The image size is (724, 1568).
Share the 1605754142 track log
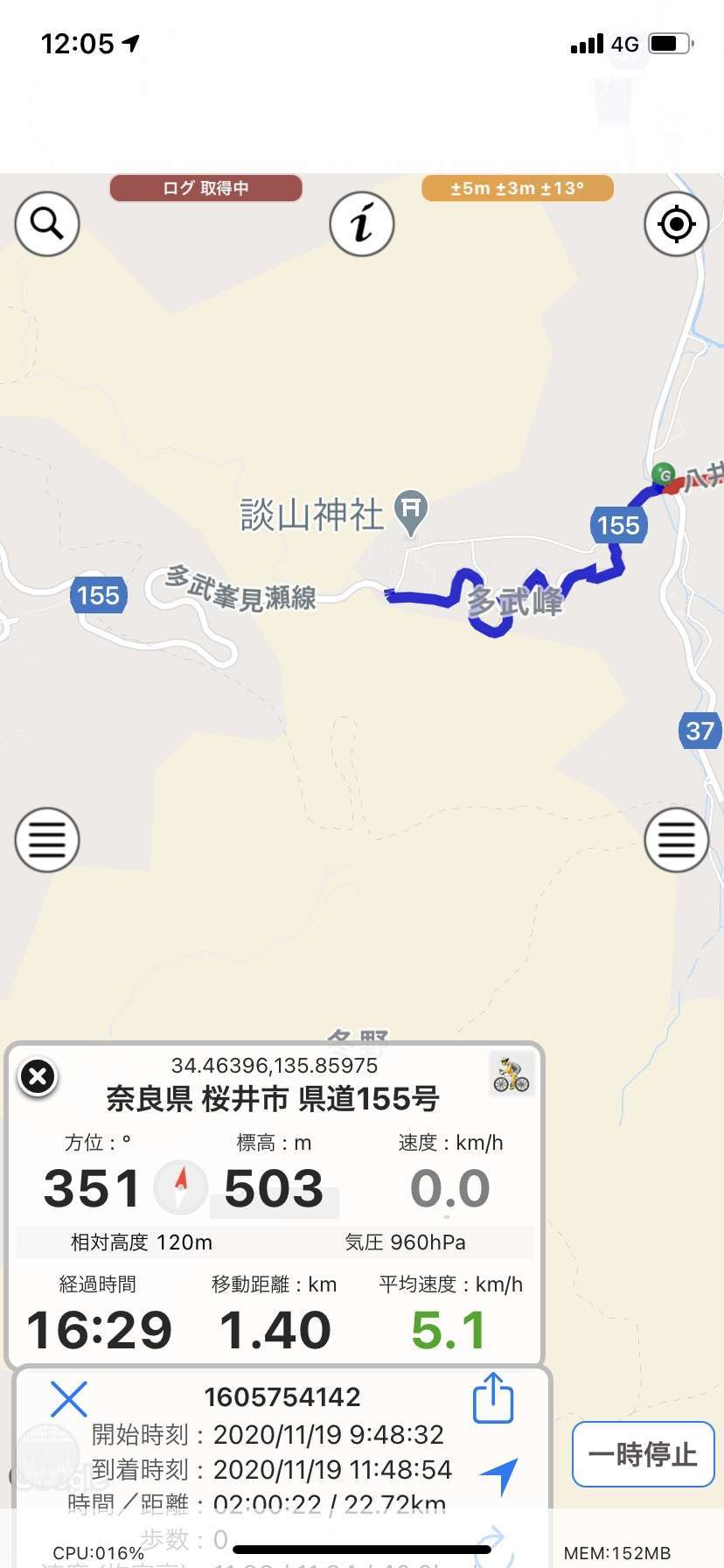click(x=493, y=1397)
